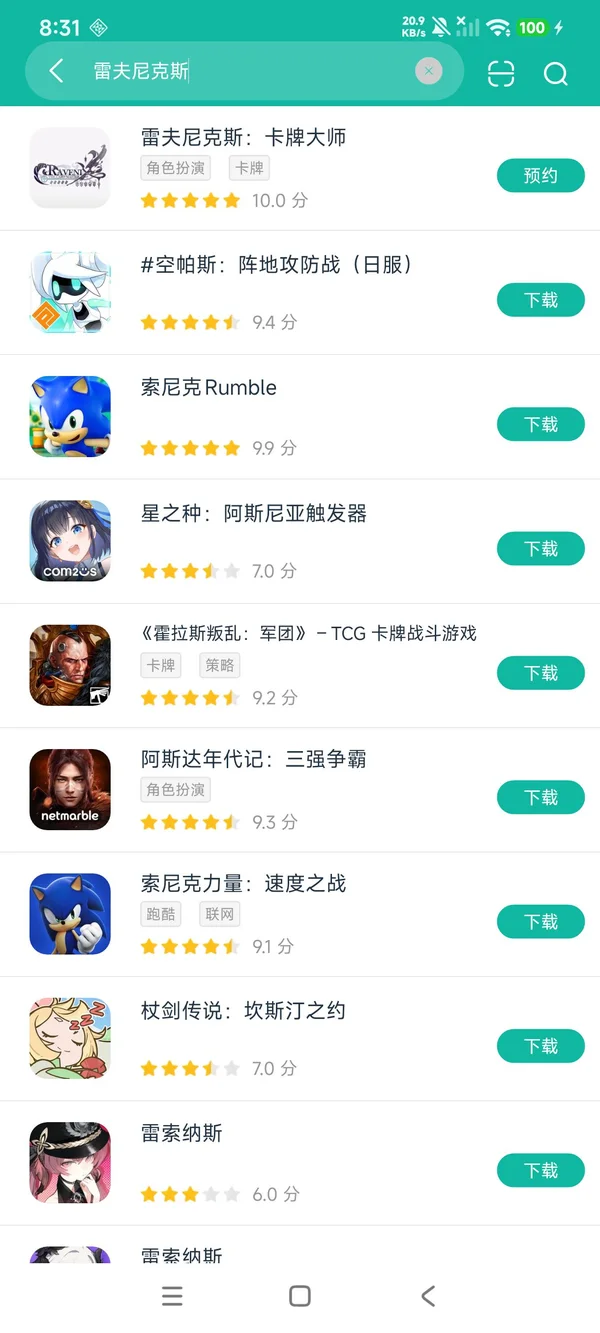Download #空帕斯：阵地攻防战（日服）

coord(540,300)
